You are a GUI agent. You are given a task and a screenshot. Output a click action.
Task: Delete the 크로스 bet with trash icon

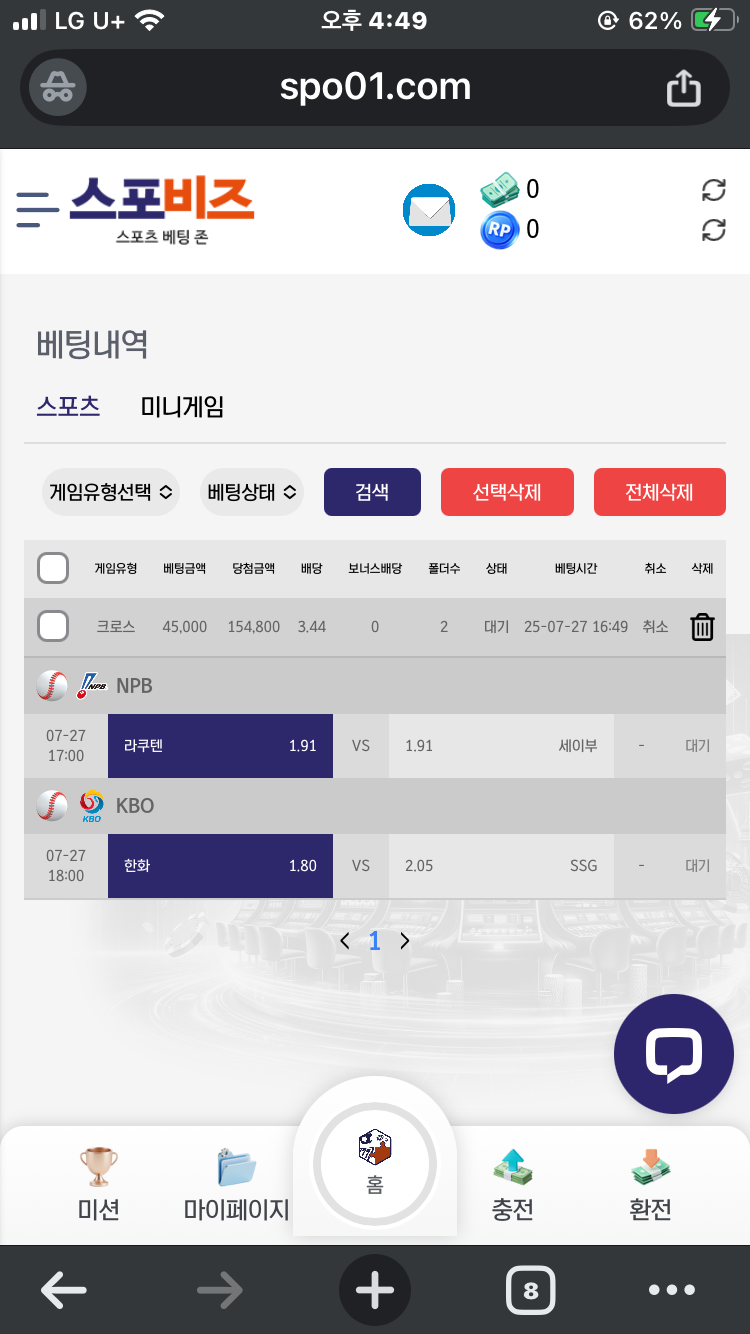point(702,627)
